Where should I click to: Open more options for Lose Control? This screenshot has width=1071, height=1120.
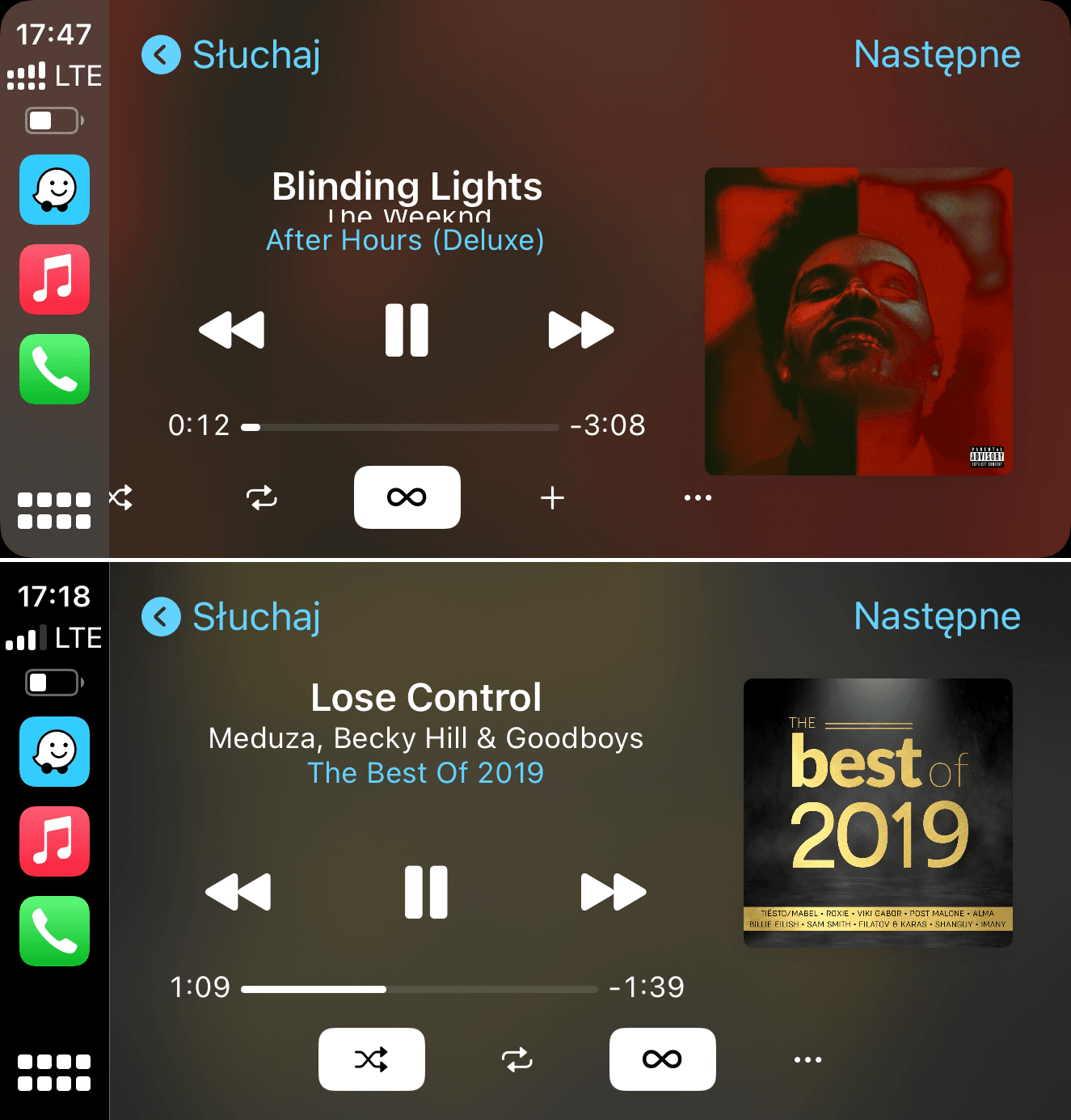pyautogui.click(x=807, y=1059)
